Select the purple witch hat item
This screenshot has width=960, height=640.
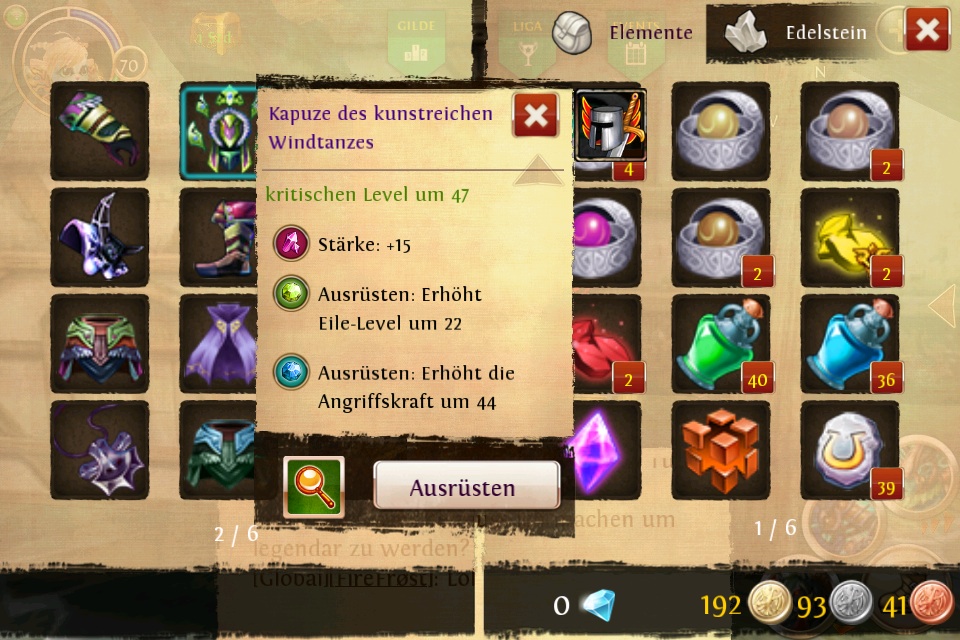(x=99, y=238)
